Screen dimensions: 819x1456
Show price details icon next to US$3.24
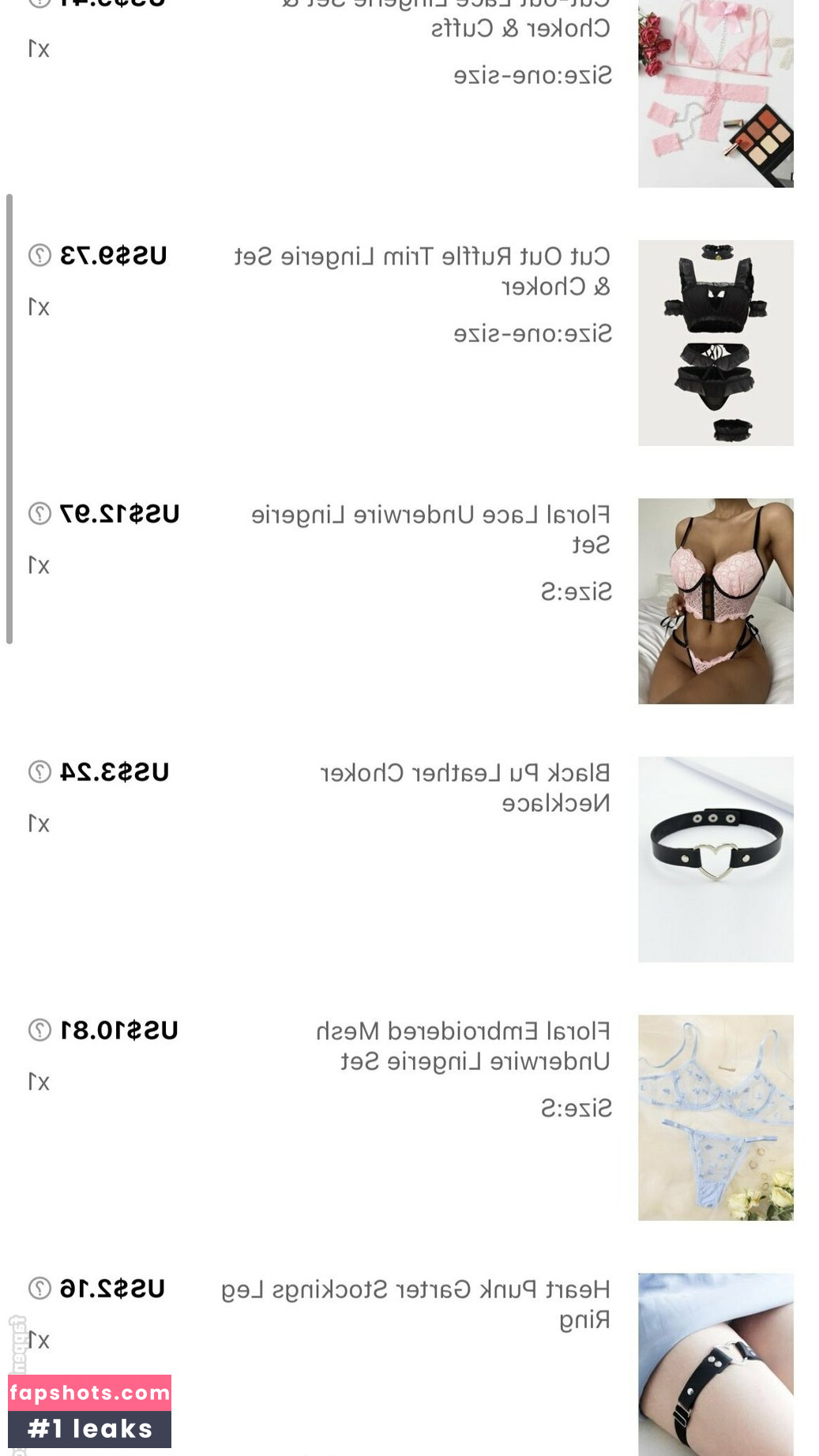tap(39, 771)
